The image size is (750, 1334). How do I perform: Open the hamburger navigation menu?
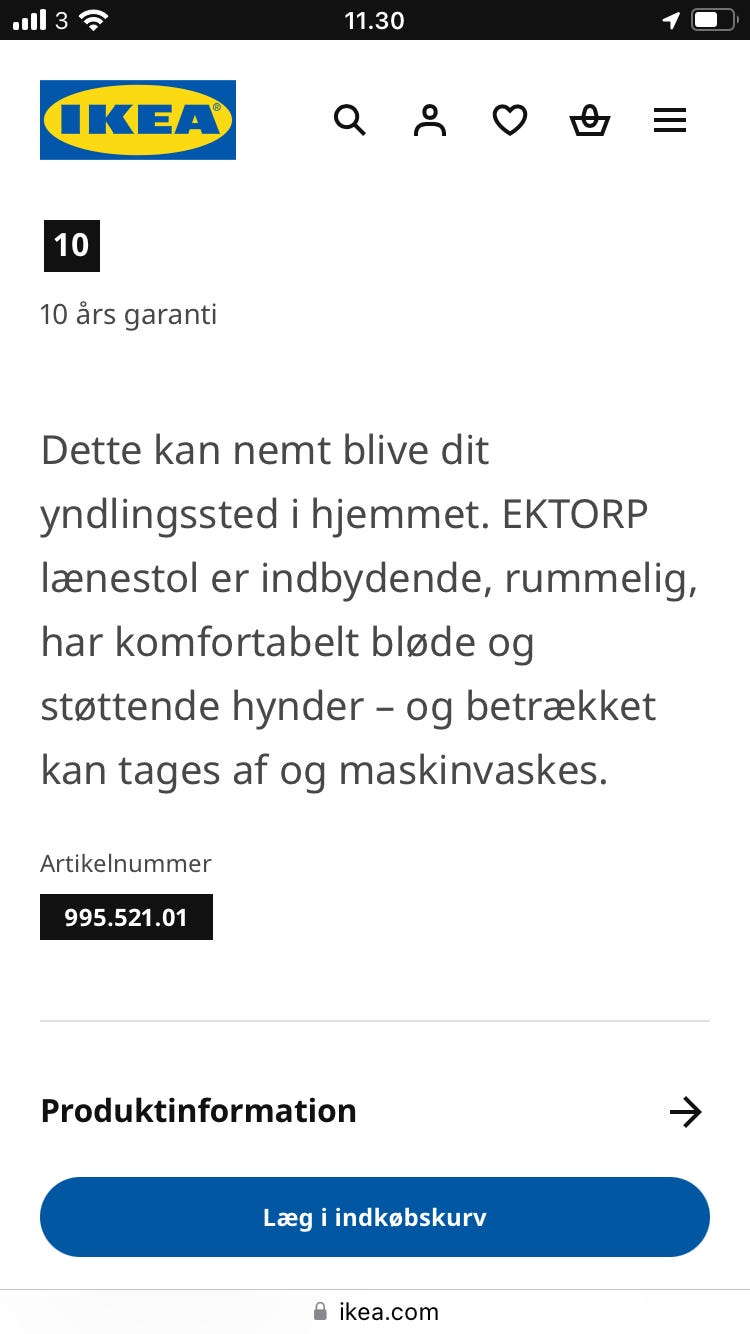(669, 120)
